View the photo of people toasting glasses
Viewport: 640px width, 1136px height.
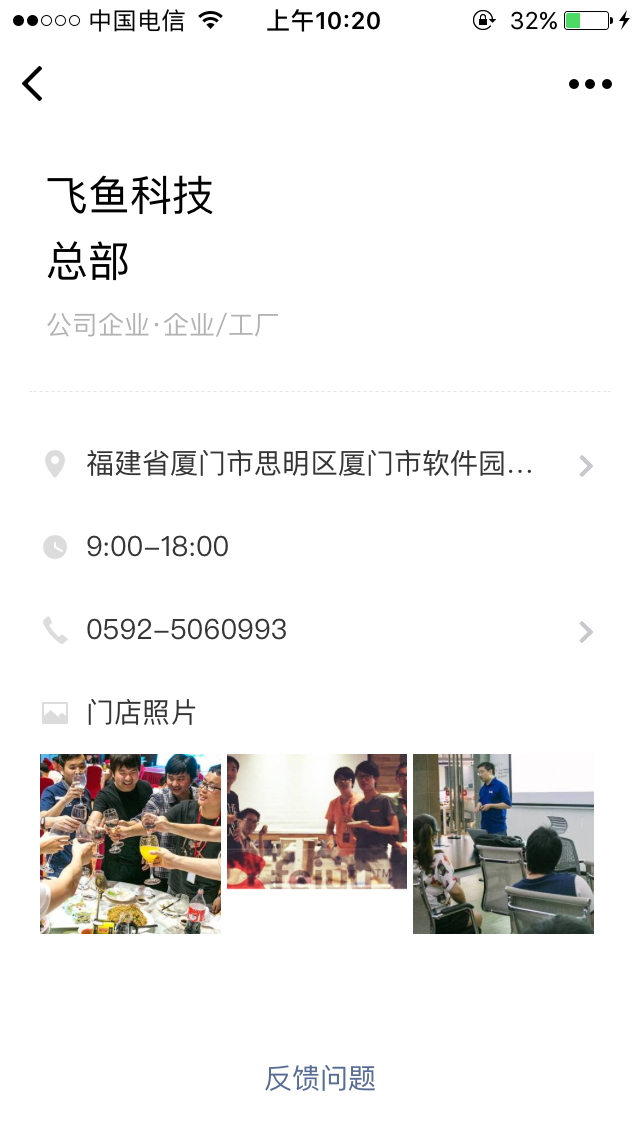130,843
